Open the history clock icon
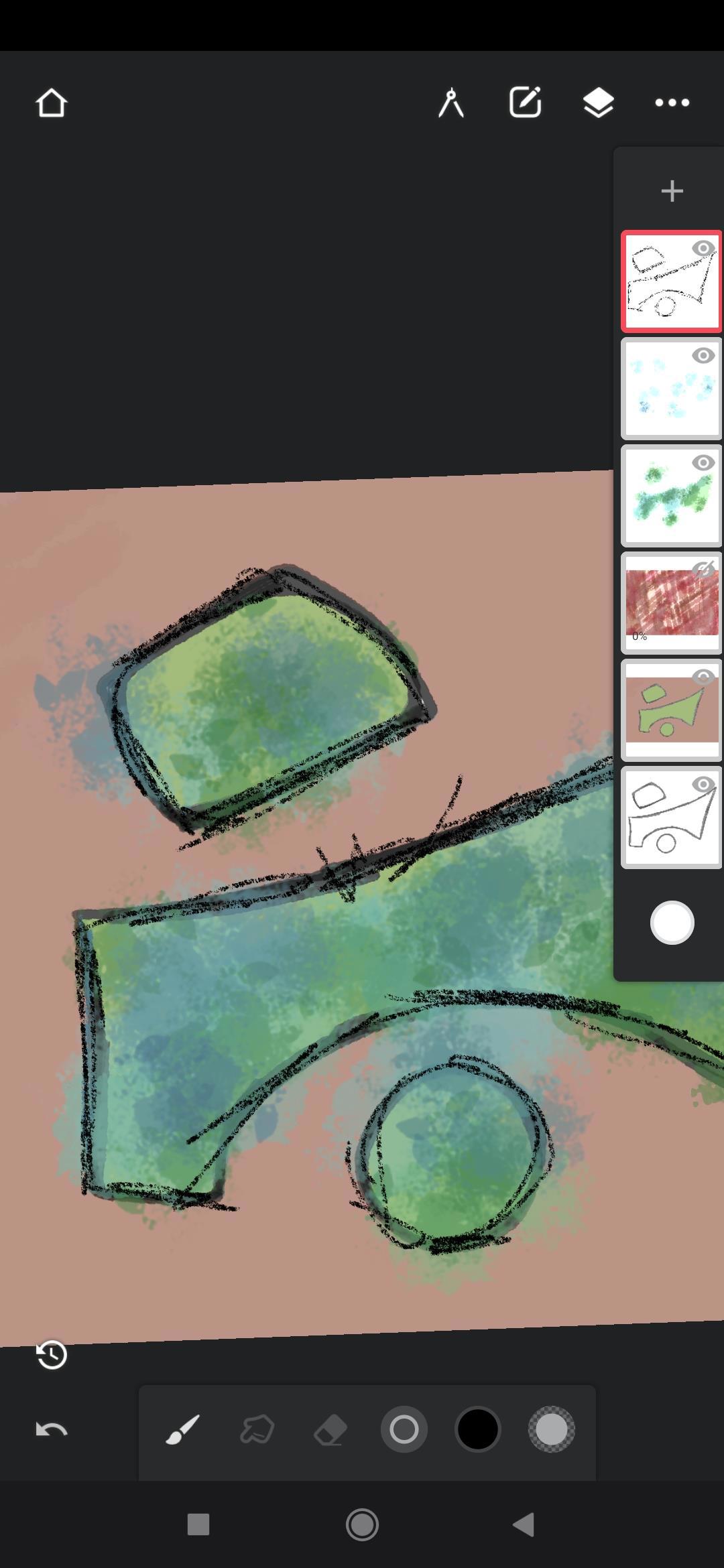Image resolution: width=724 pixels, height=1568 pixels. tap(52, 1354)
